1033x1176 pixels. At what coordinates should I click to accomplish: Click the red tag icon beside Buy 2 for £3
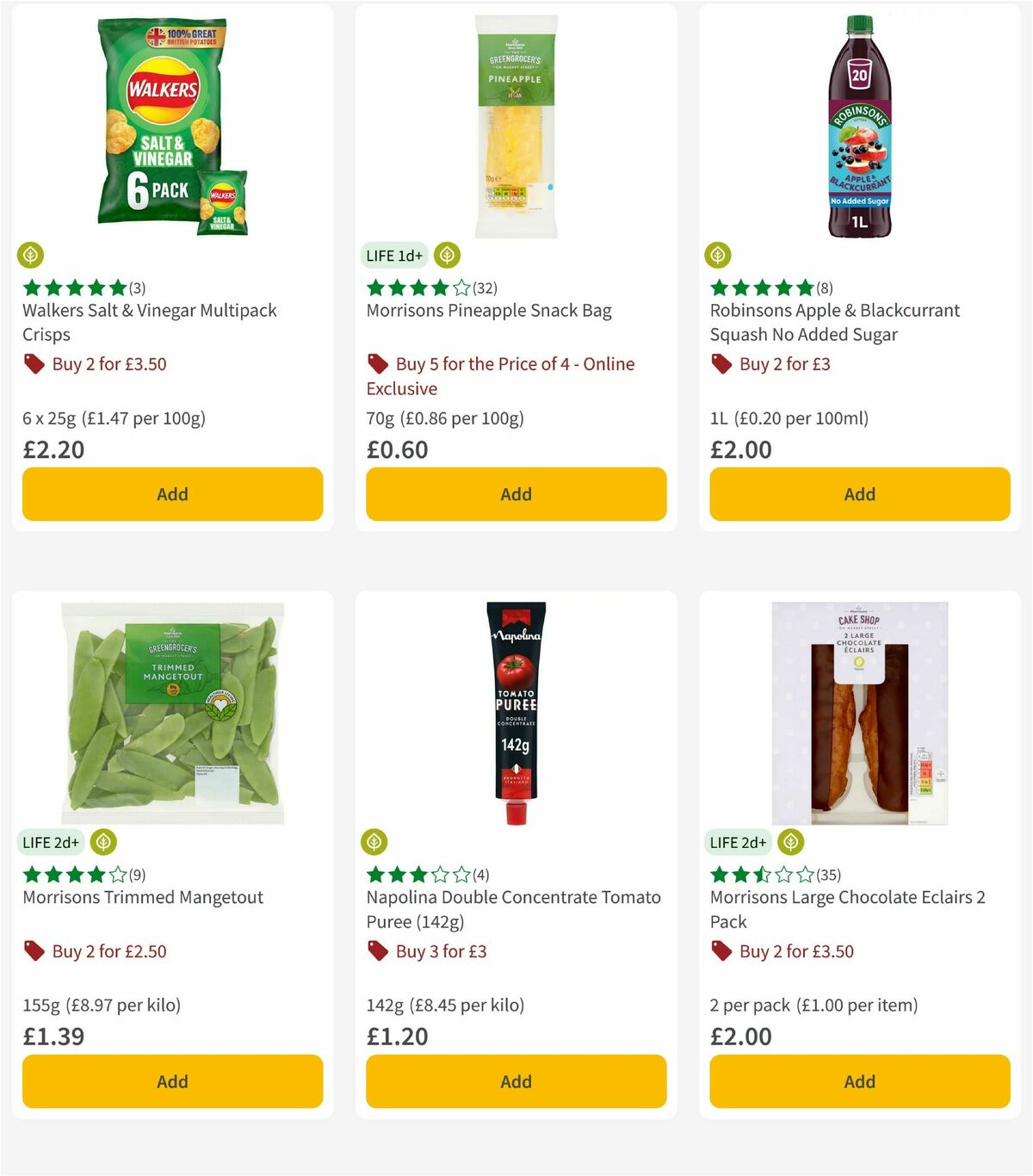722,364
